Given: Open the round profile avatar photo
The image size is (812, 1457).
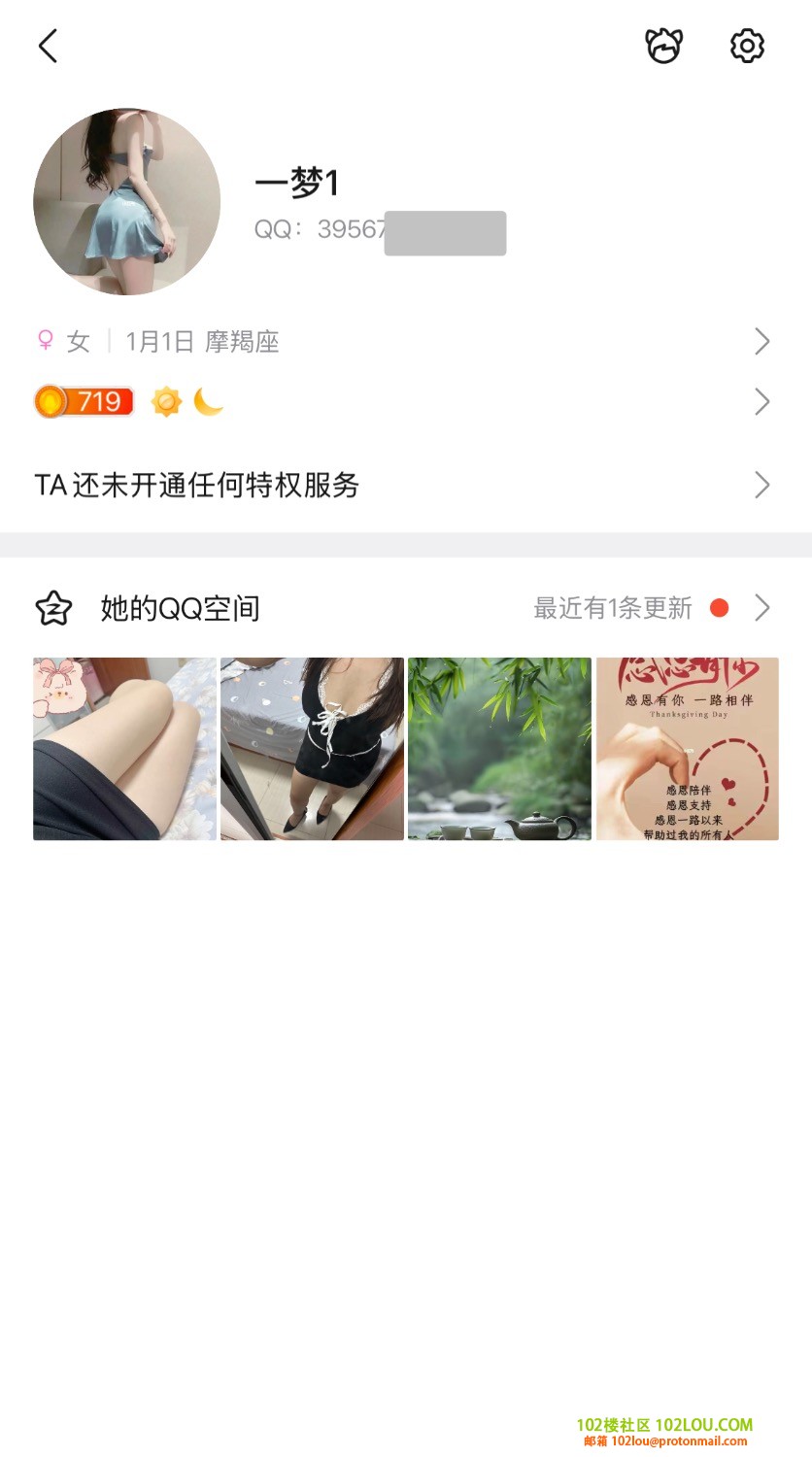Looking at the screenshot, I should pyautogui.click(x=127, y=202).
